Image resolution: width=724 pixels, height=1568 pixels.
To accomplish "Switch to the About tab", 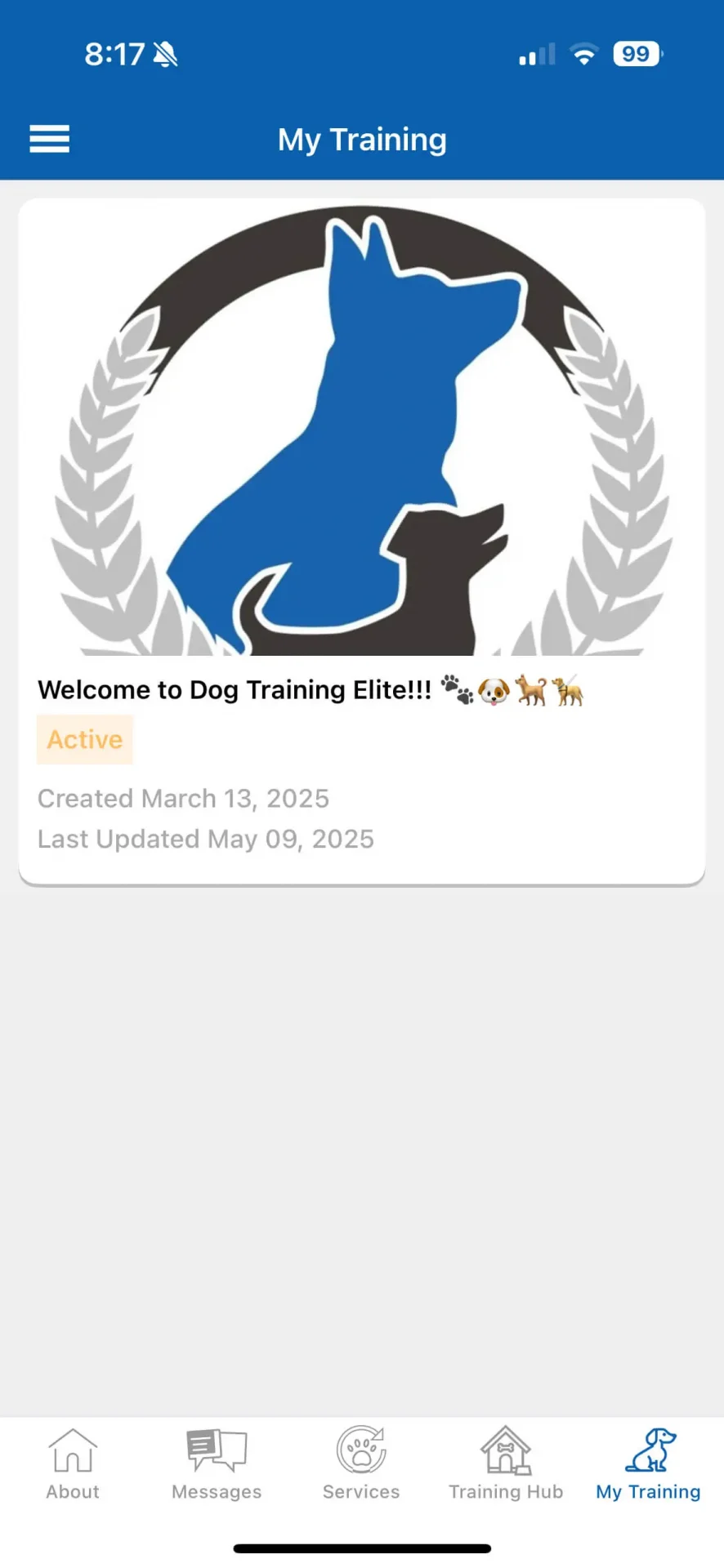I will coord(73,1464).
